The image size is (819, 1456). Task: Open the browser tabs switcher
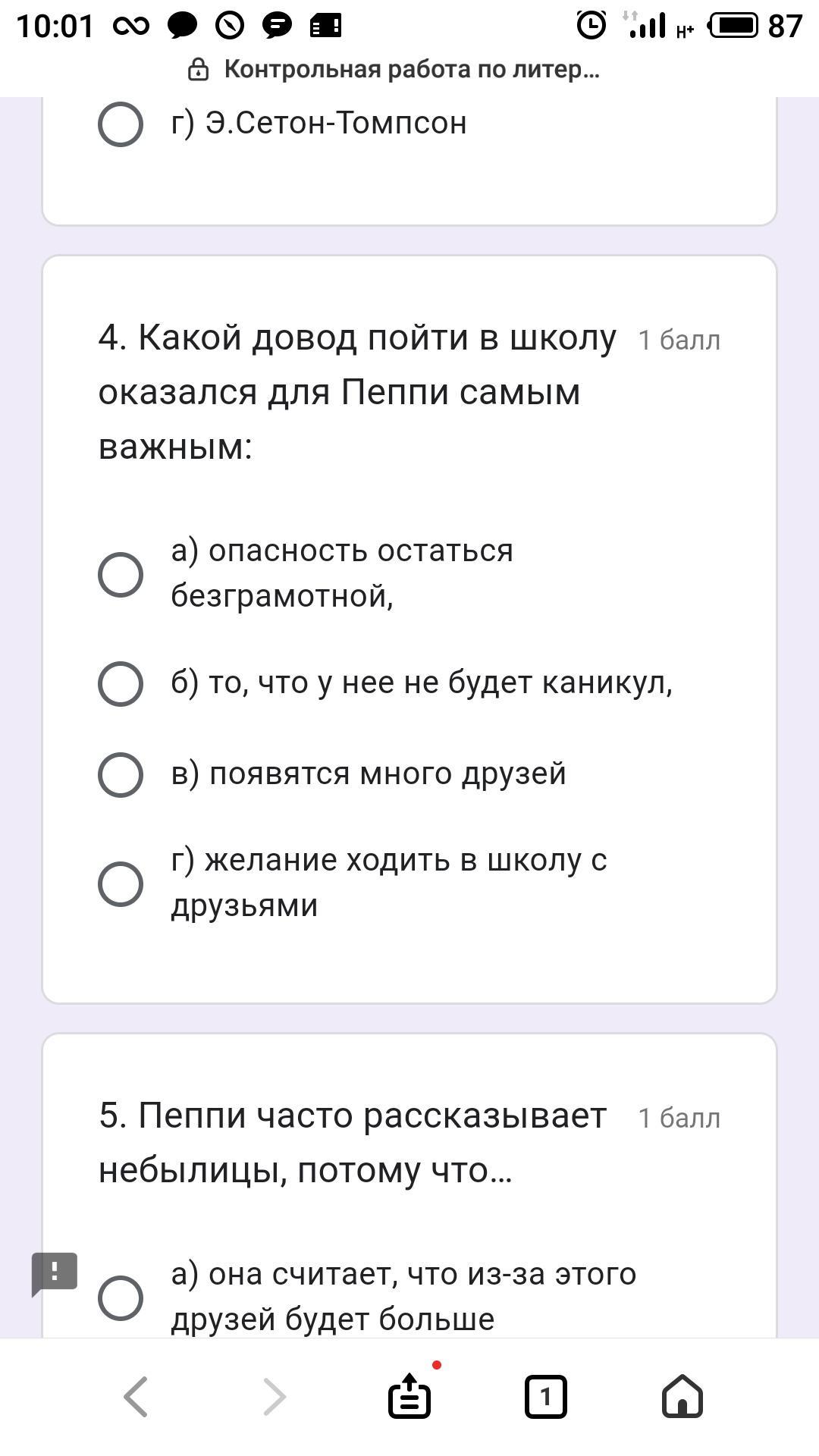pos(545,1396)
